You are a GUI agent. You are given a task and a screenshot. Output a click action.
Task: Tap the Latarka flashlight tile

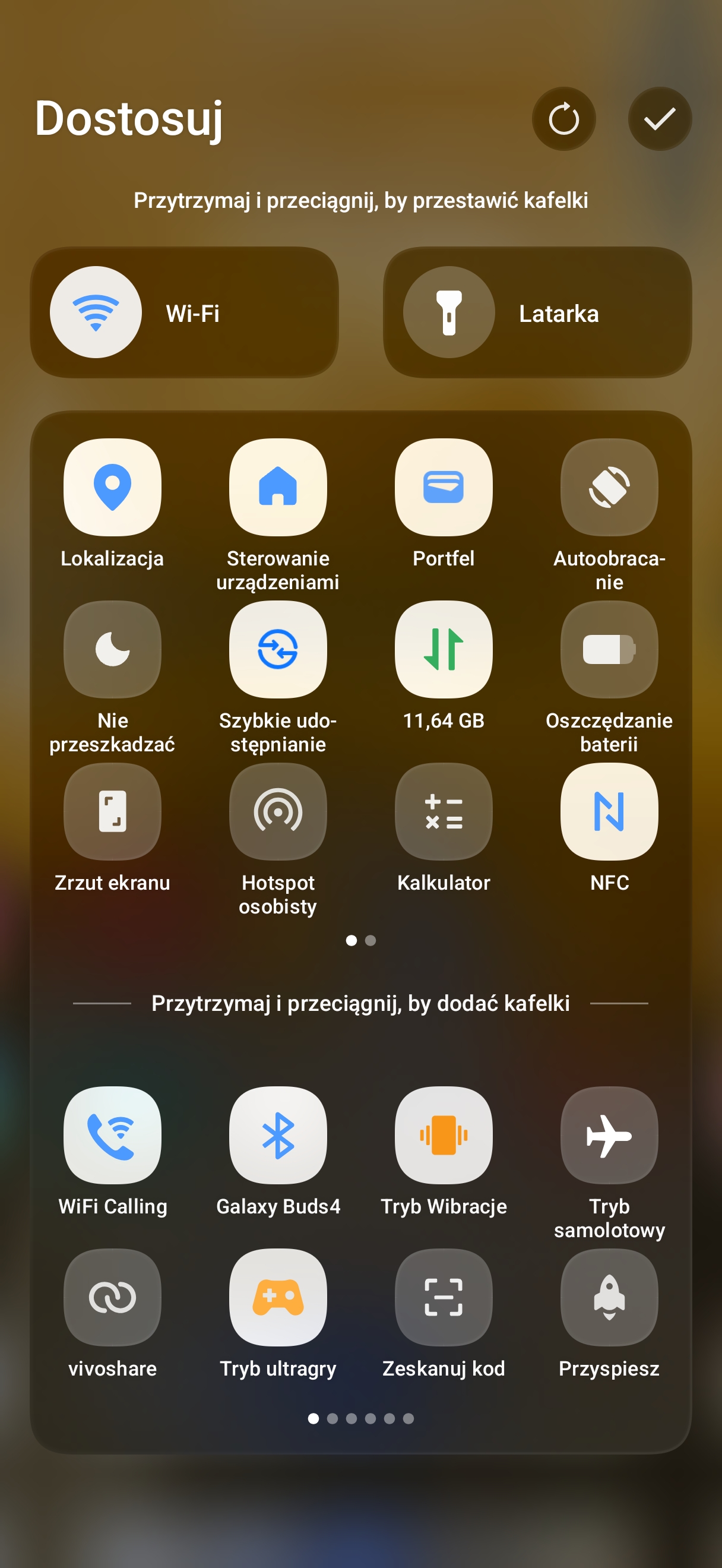coord(537,312)
